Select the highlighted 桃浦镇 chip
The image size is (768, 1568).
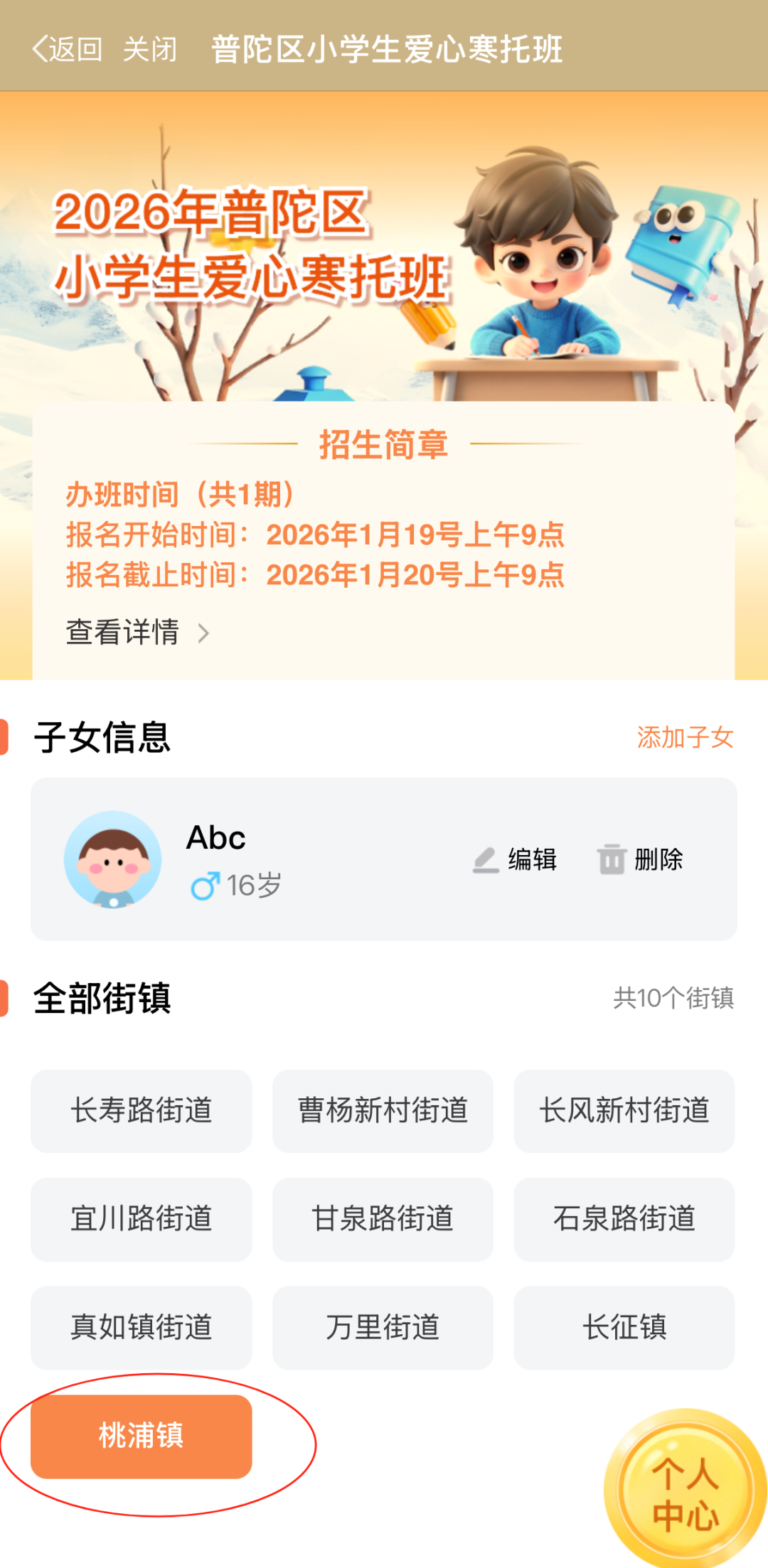pyautogui.click(x=141, y=1436)
